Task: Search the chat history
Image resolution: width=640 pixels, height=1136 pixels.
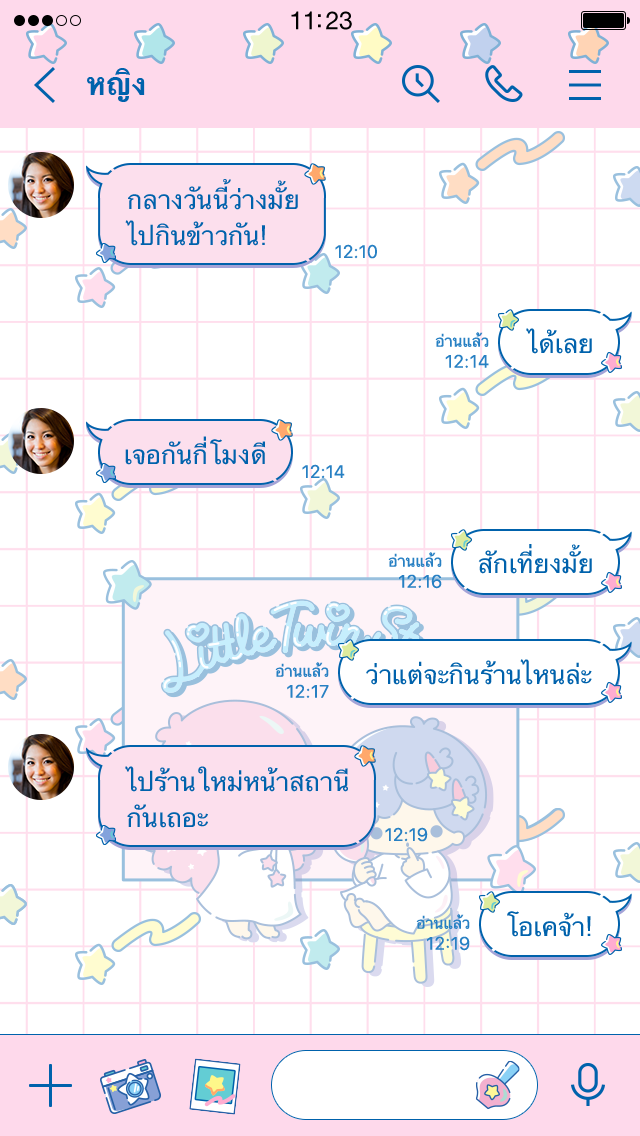Action: coord(421,84)
